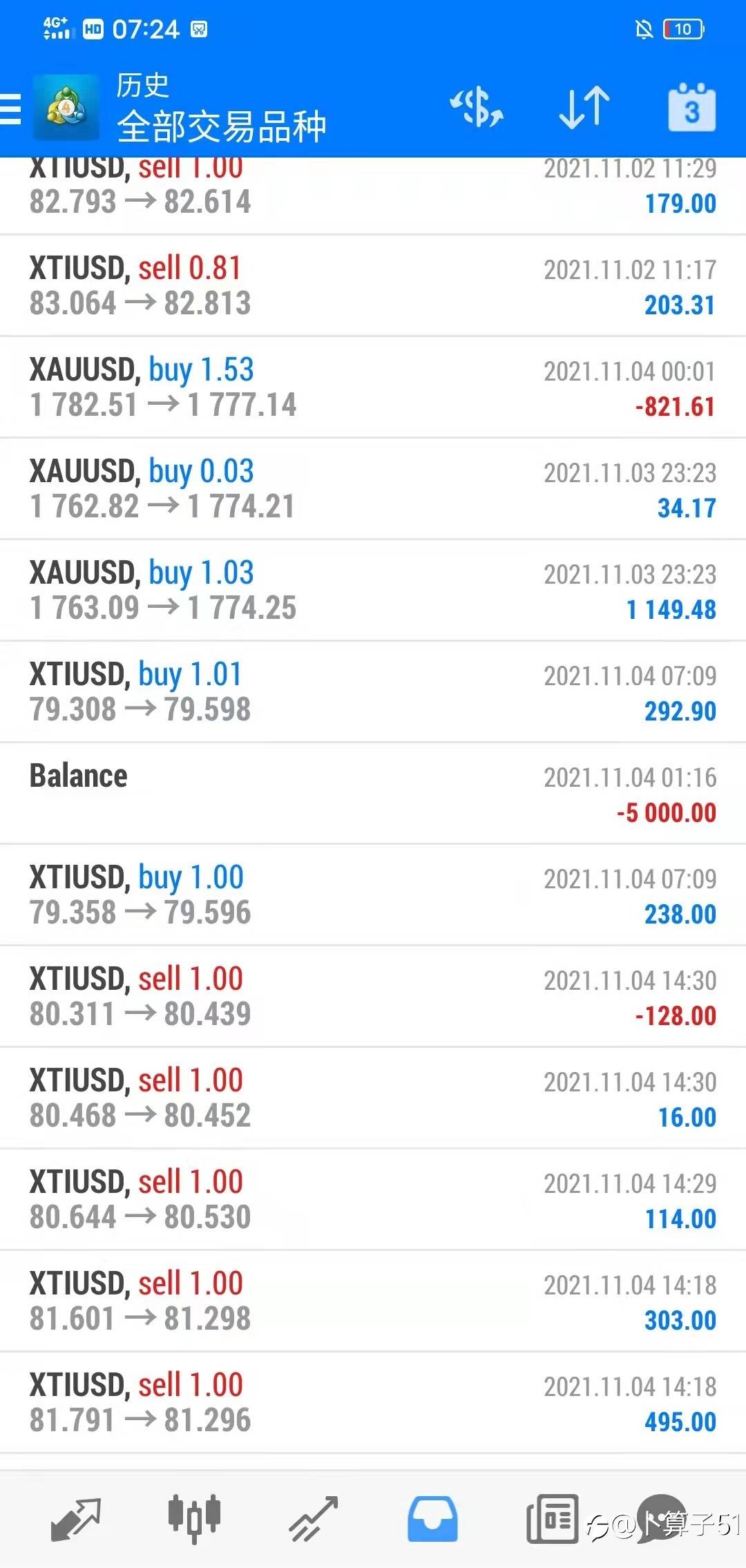Open XTIUSD buy 1.01 trade with 292.90 profit

tap(373, 692)
